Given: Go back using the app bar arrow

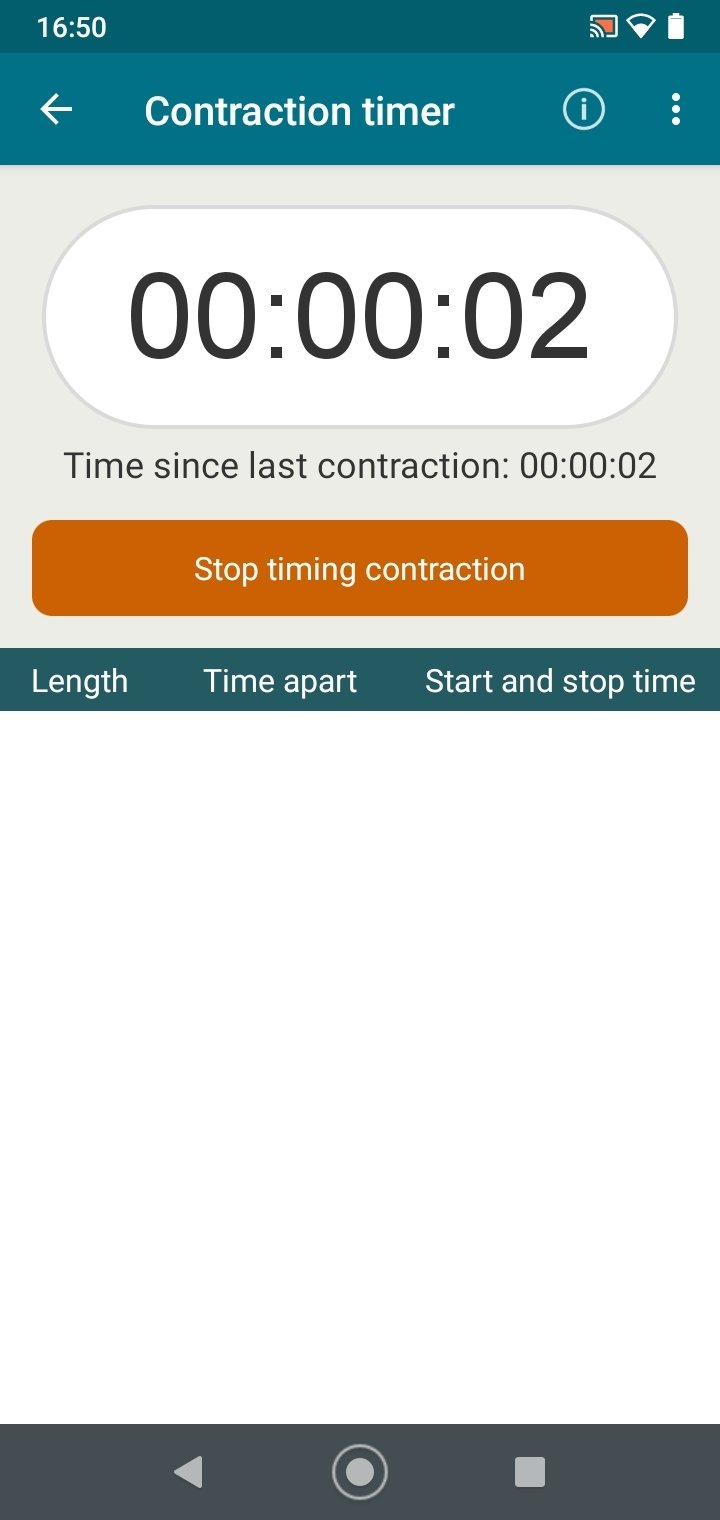Looking at the screenshot, I should 56,110.
